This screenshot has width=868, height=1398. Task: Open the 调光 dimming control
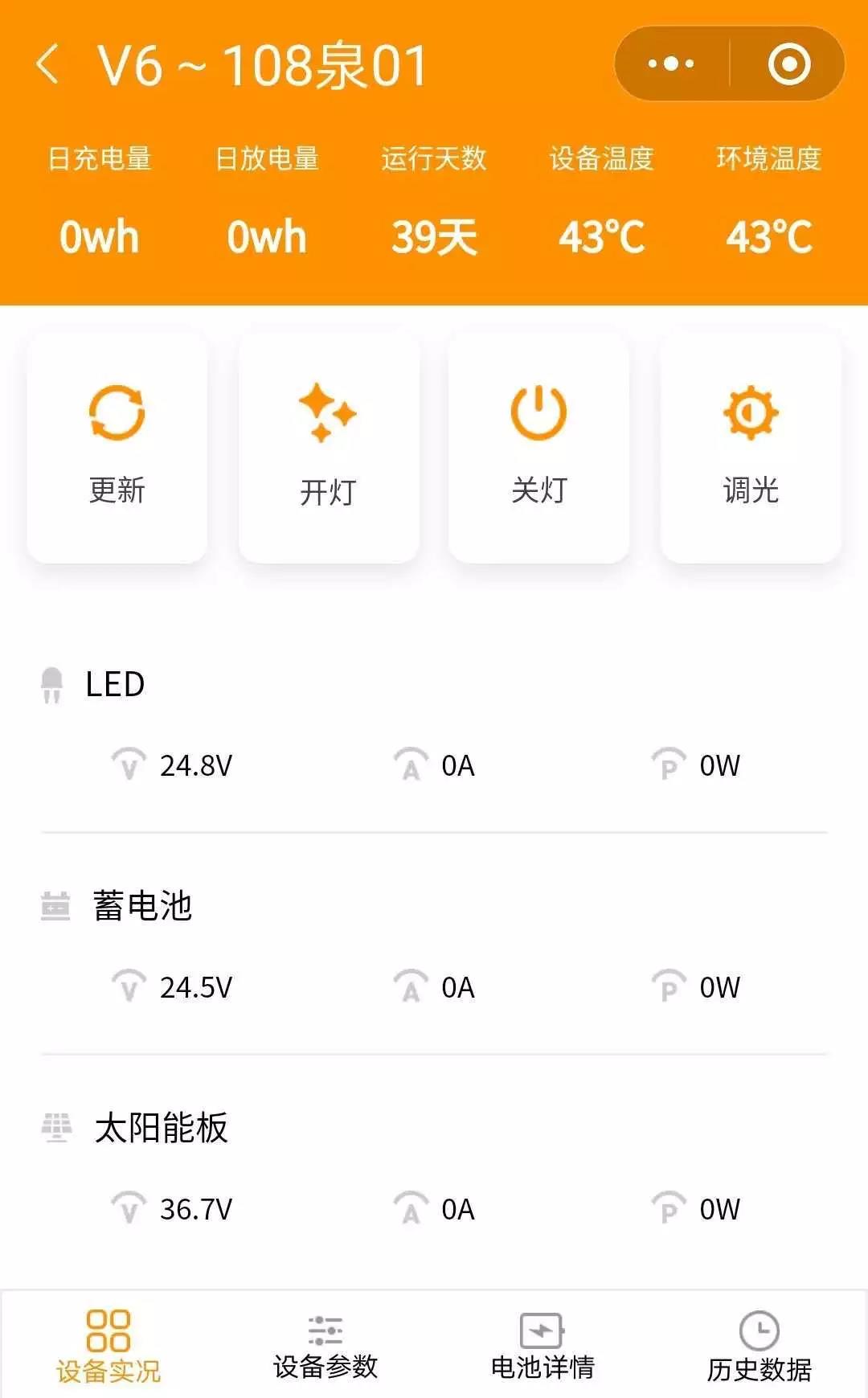751,447
